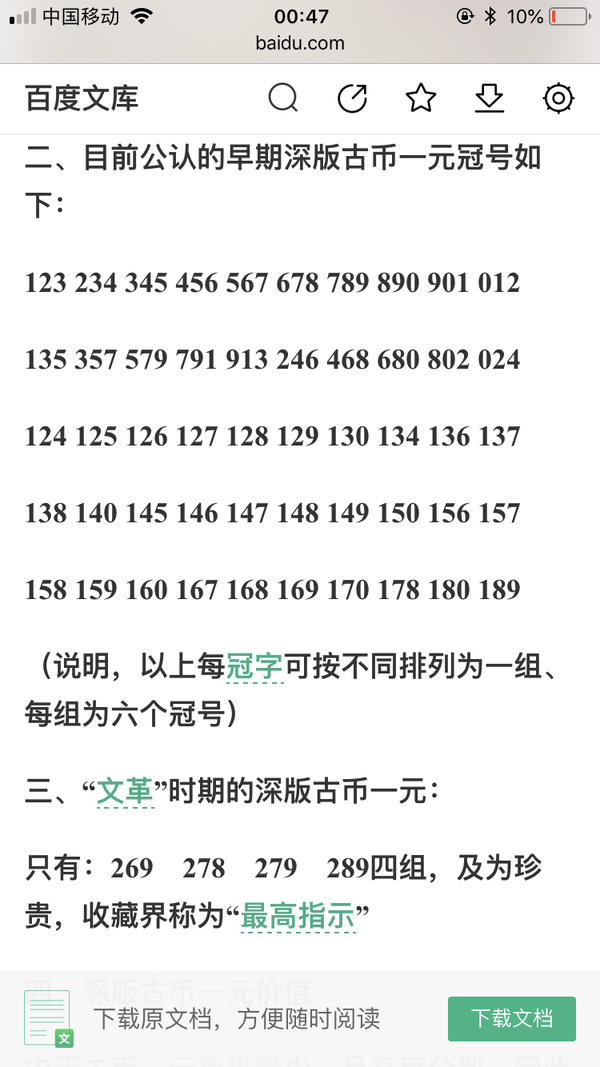This screenshot has width=600, height=1067.
Task: Tap the baidu.com address bar
Action: [300, 43]
